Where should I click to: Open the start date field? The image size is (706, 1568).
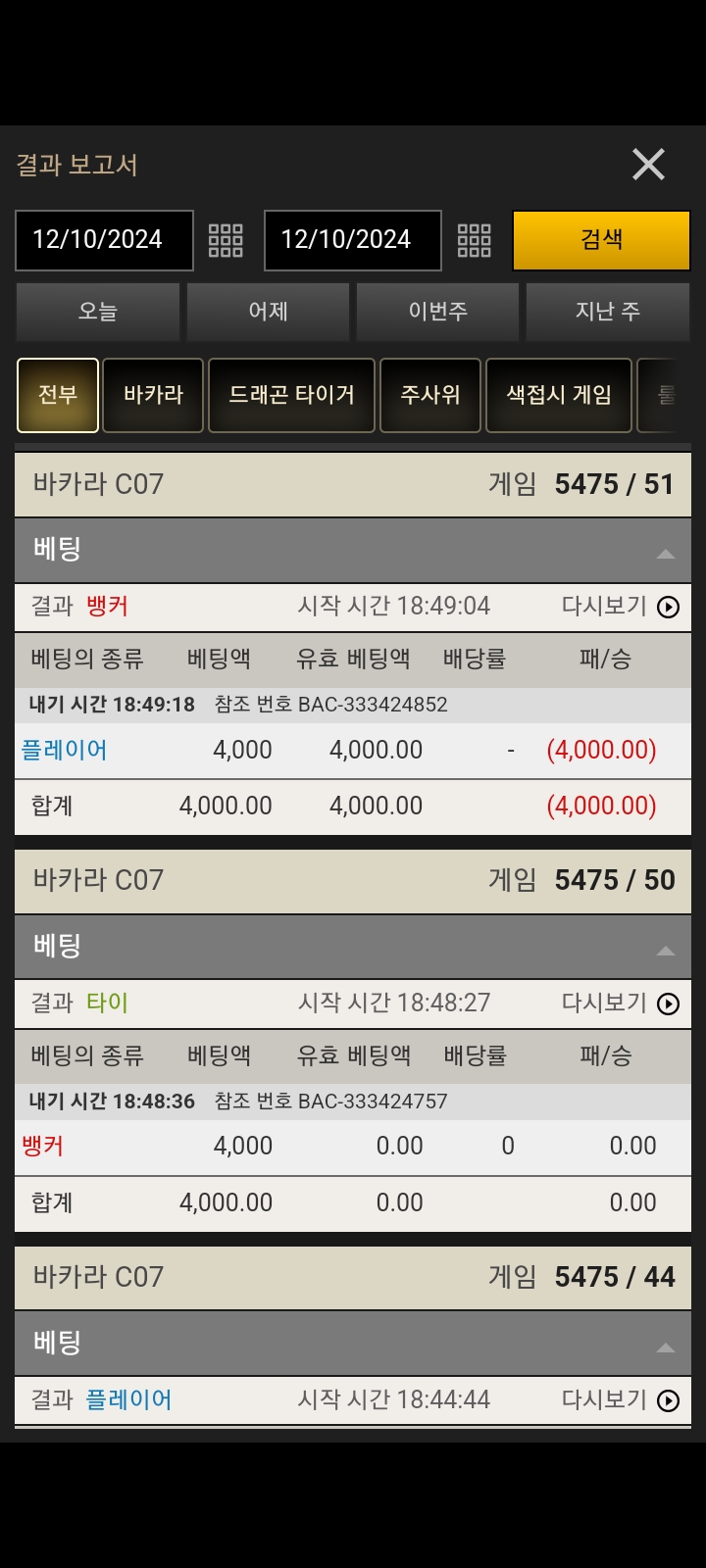(x=104, y=240)
